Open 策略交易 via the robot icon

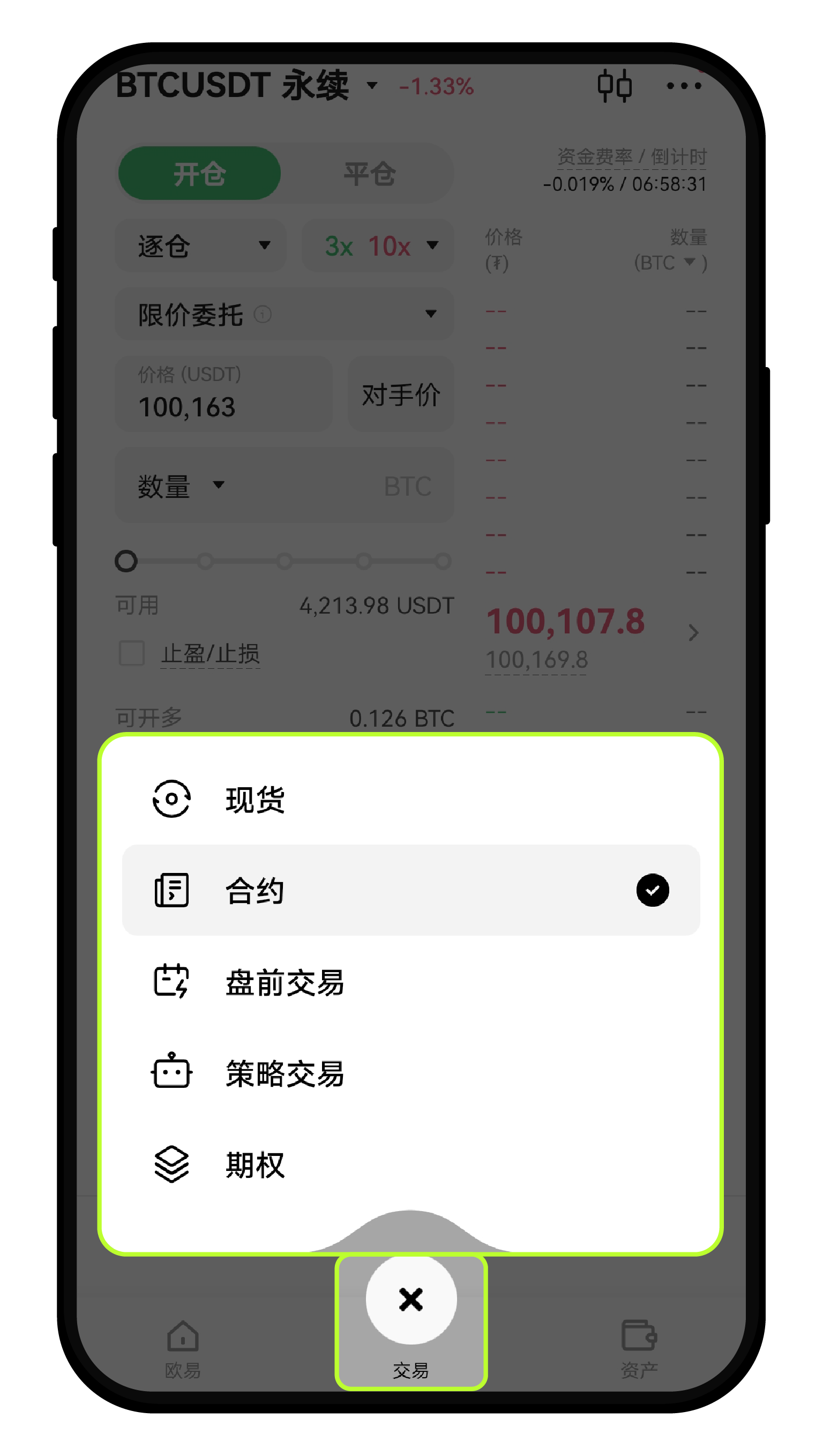[173, 1073]
